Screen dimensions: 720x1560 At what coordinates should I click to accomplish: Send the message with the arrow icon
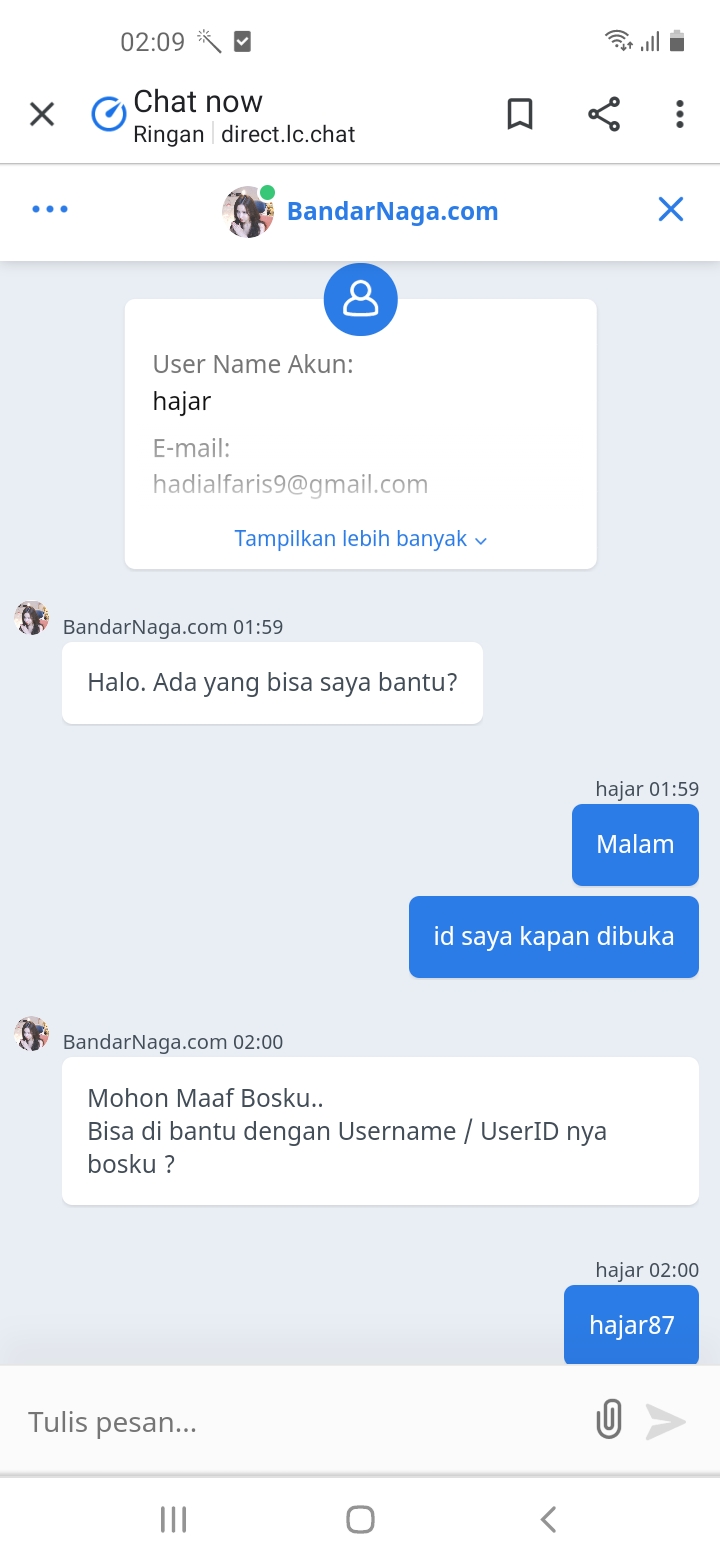[666, 1421]
